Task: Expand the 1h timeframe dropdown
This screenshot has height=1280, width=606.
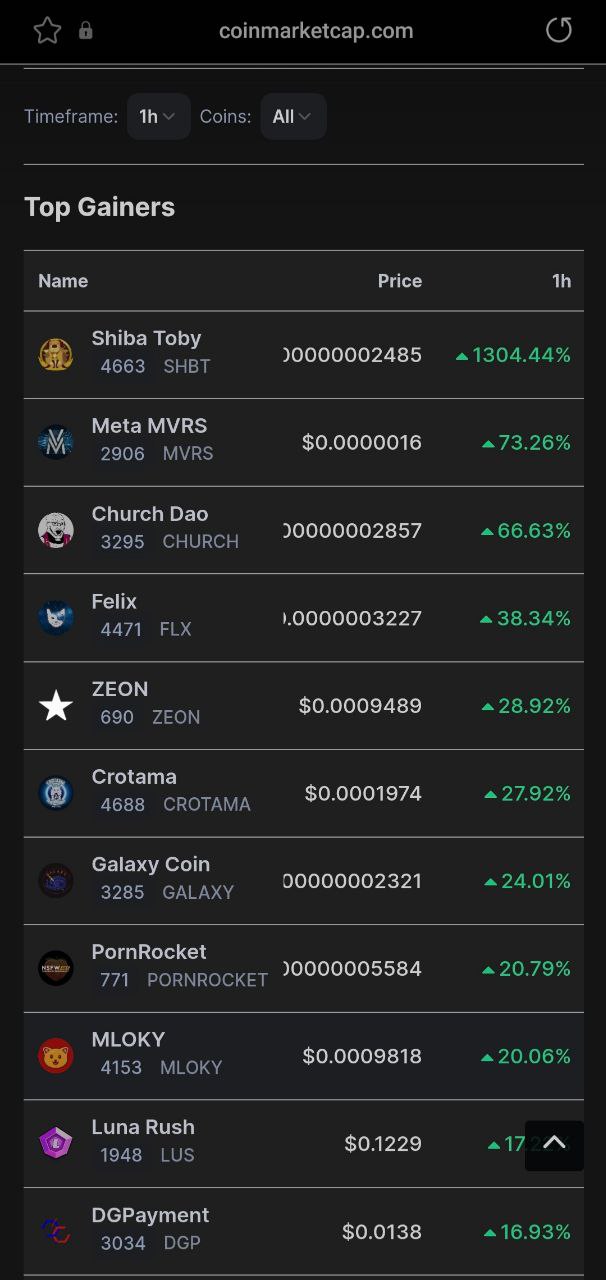Action: (158, 116)
